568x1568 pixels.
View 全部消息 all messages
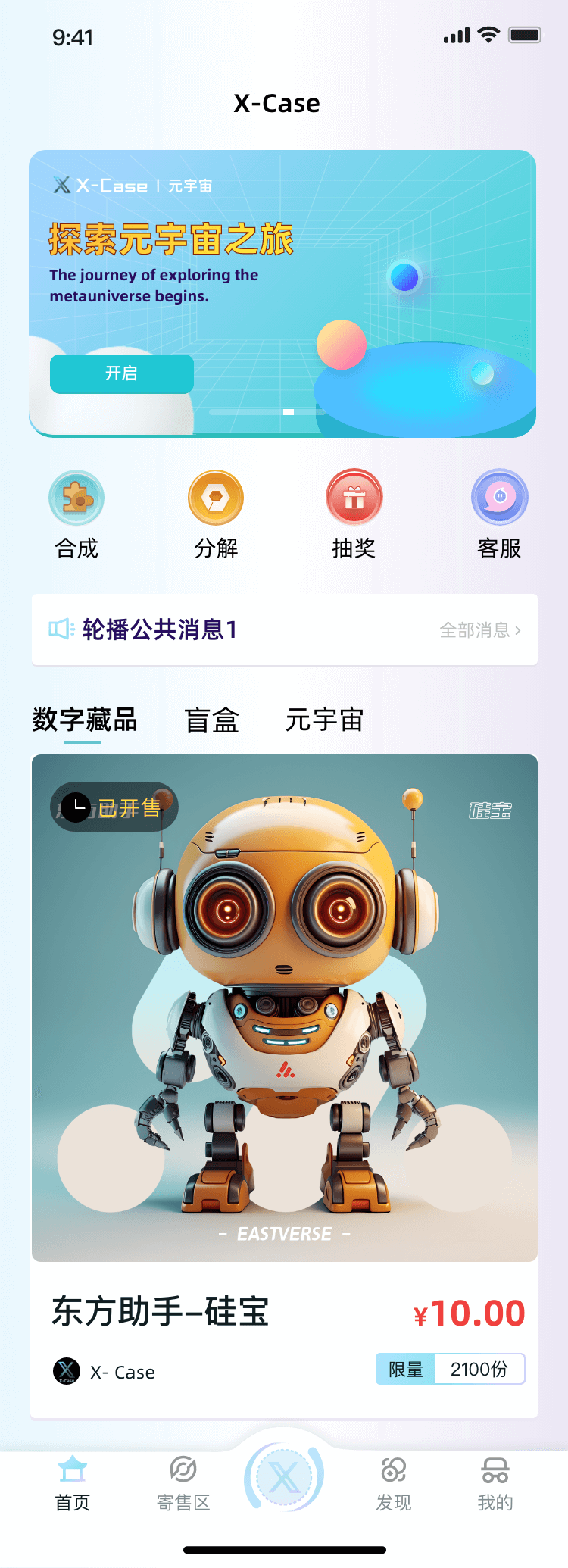click(480, 630)
